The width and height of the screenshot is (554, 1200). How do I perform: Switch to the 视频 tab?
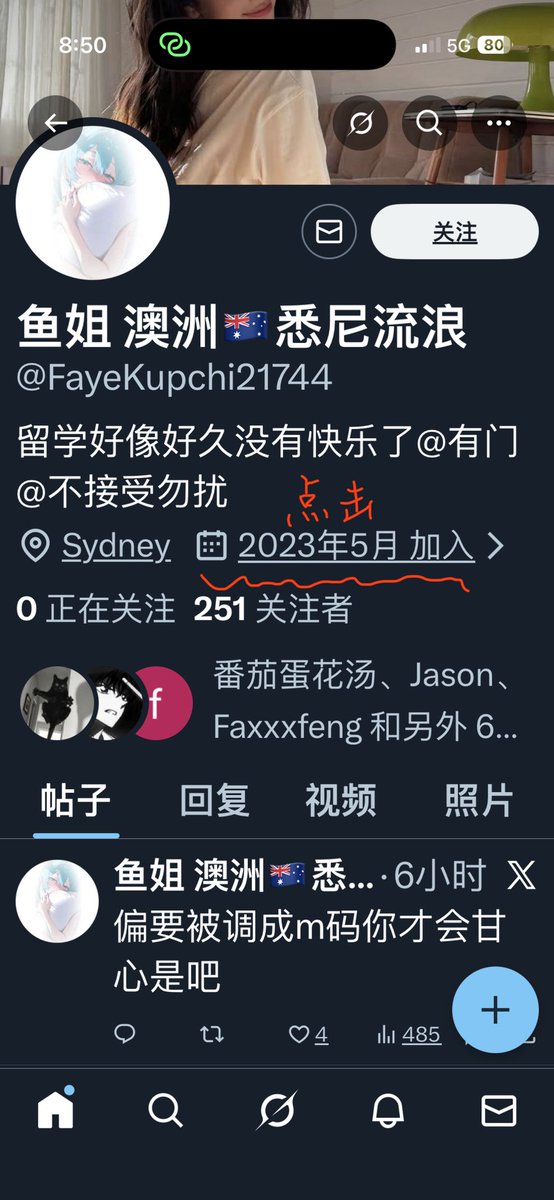[341, 800]
